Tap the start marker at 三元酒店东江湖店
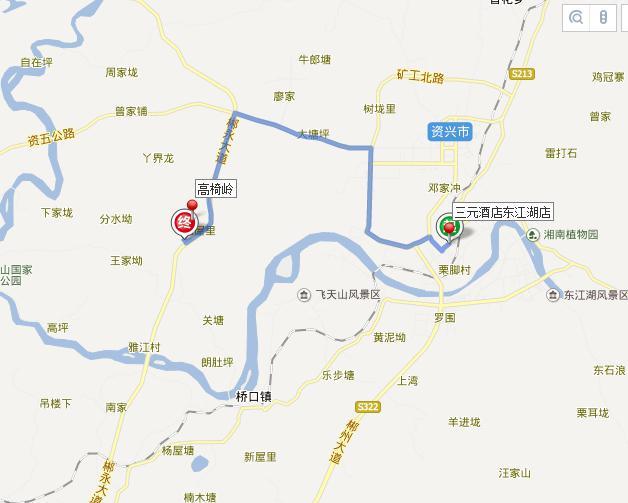This screenshot has height=503, width=628. click(449, 230)
